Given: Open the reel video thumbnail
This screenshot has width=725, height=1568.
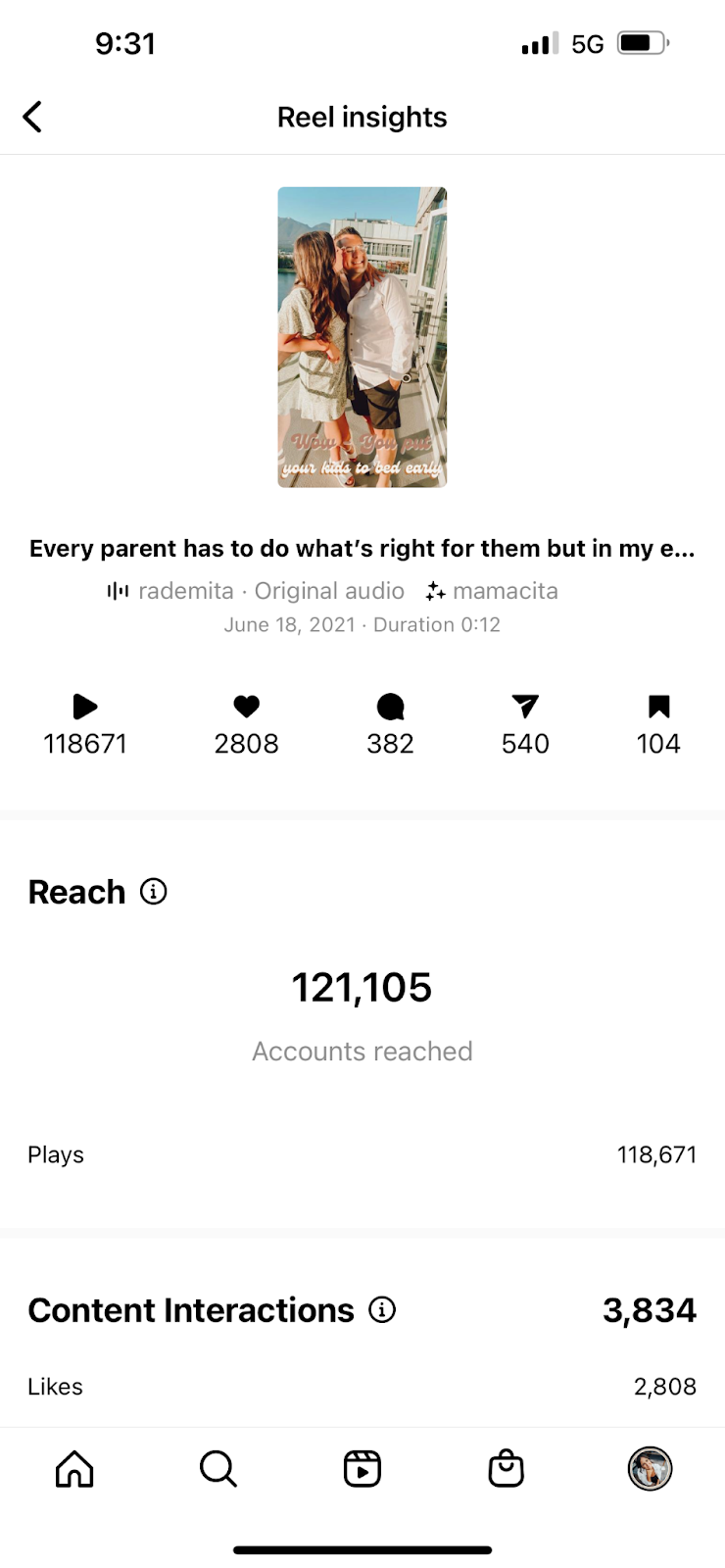Looking at the screenshot, I should click(x=362, y=337).
